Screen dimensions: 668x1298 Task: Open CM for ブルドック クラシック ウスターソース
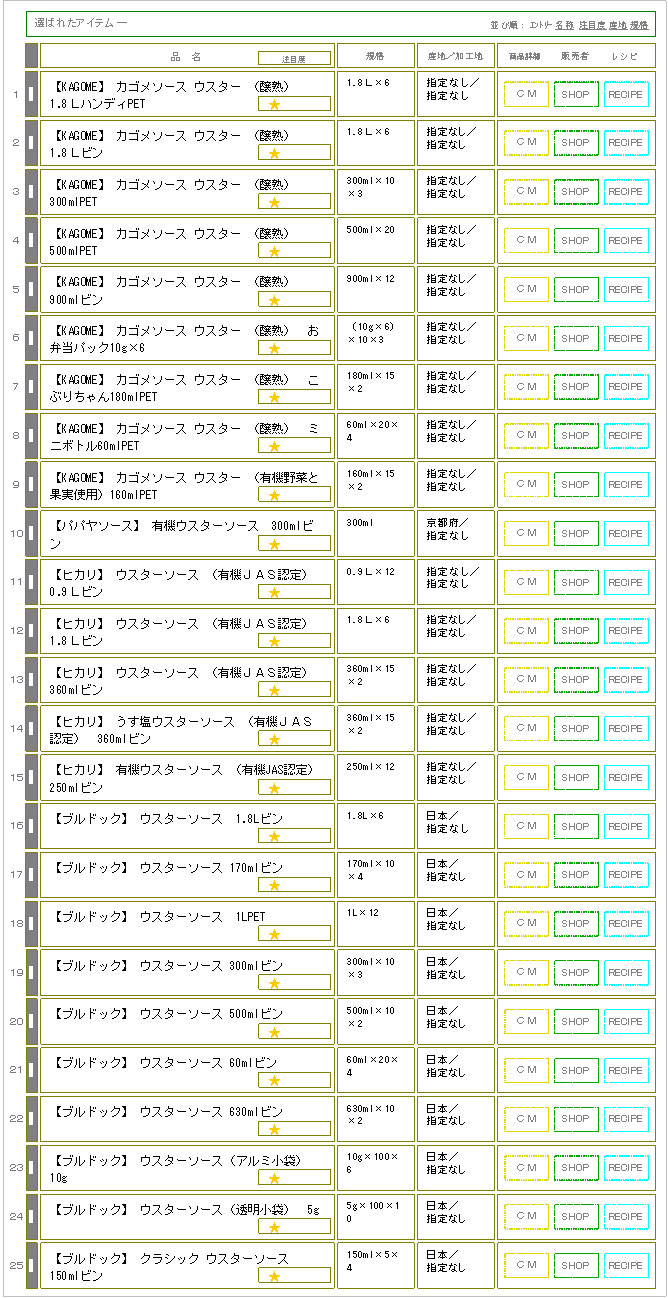(526, 1266)
